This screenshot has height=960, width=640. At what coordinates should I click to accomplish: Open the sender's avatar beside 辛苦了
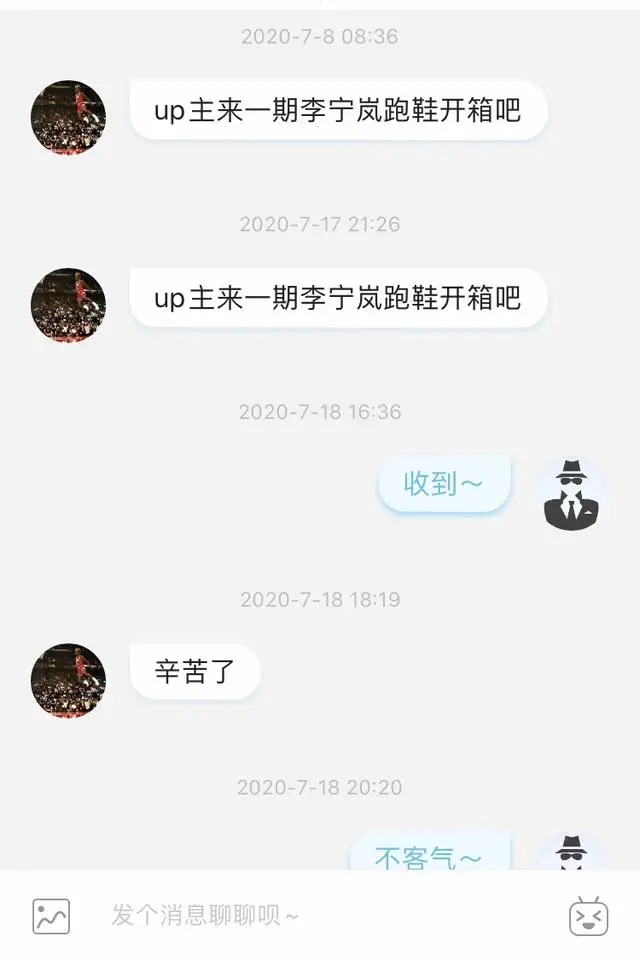pyautogui.click(x=68, y=681)
